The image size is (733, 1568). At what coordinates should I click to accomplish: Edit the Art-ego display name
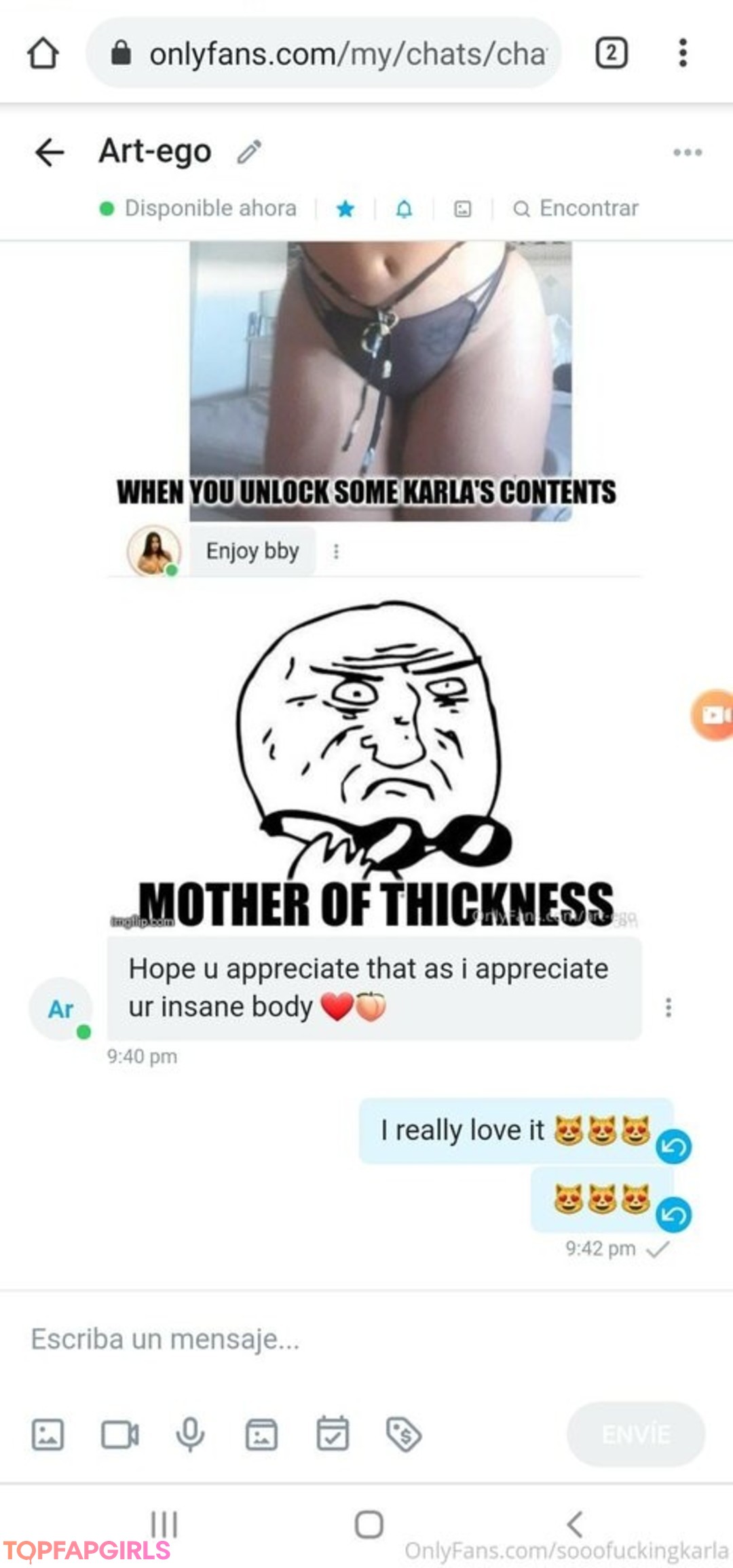click(249, 152)
